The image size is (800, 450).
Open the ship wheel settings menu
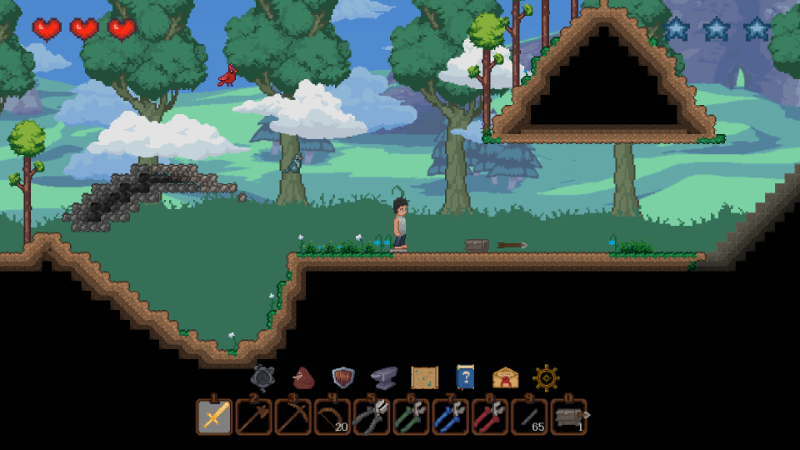tap(545, 377)
